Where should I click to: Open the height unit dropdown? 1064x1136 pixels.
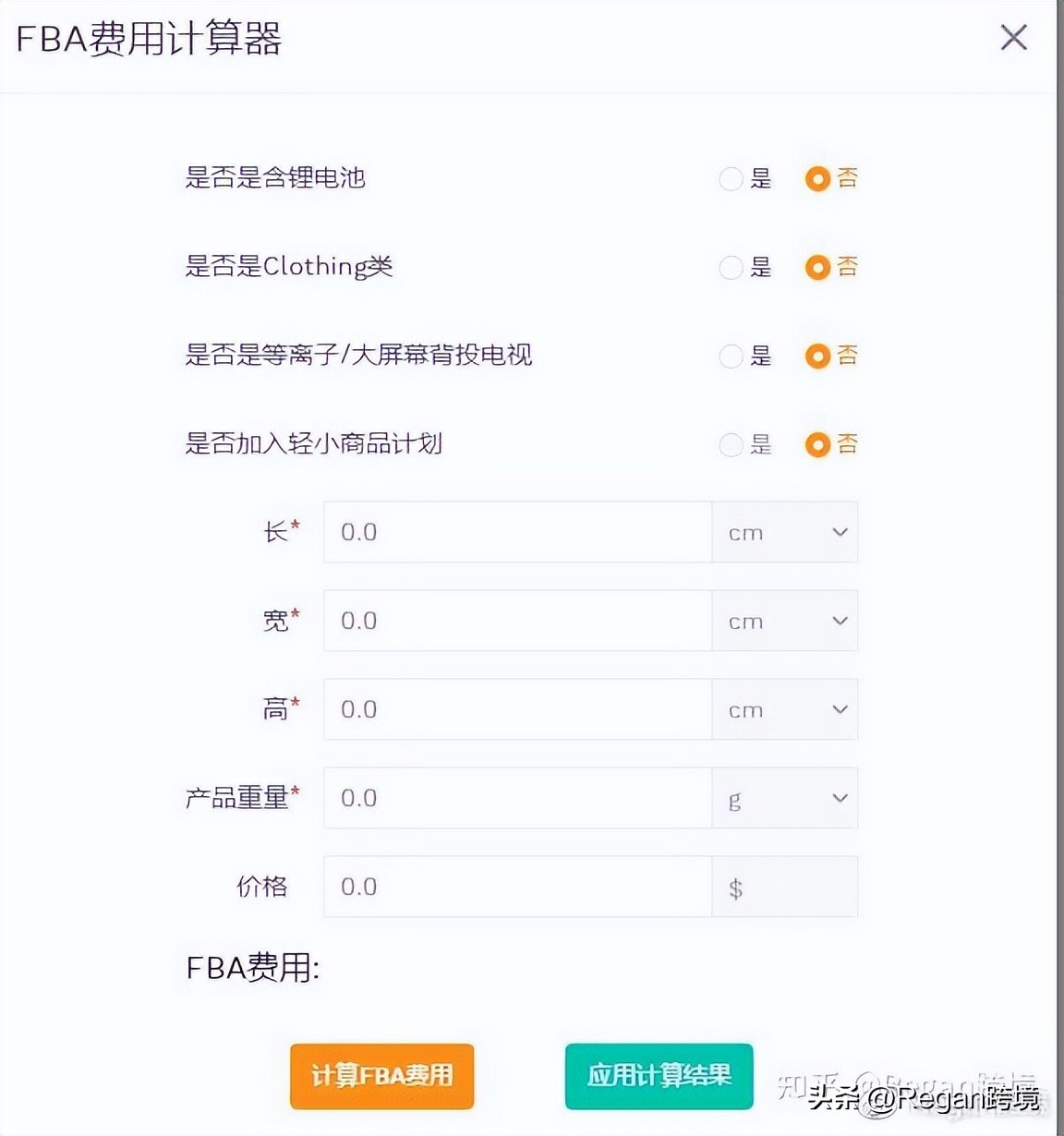tap(785, 709)
